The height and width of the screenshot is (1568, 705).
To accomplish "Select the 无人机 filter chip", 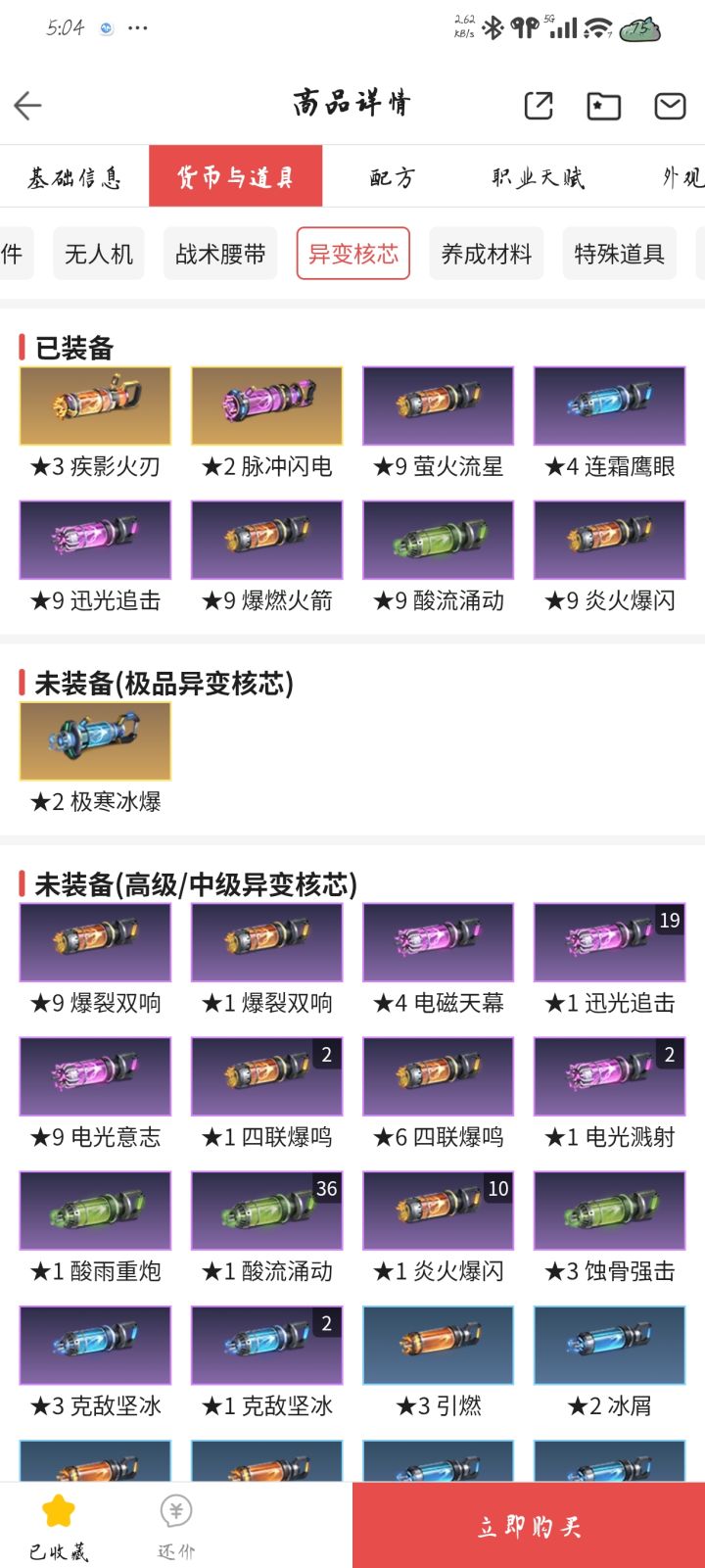I will click(98, 253).
